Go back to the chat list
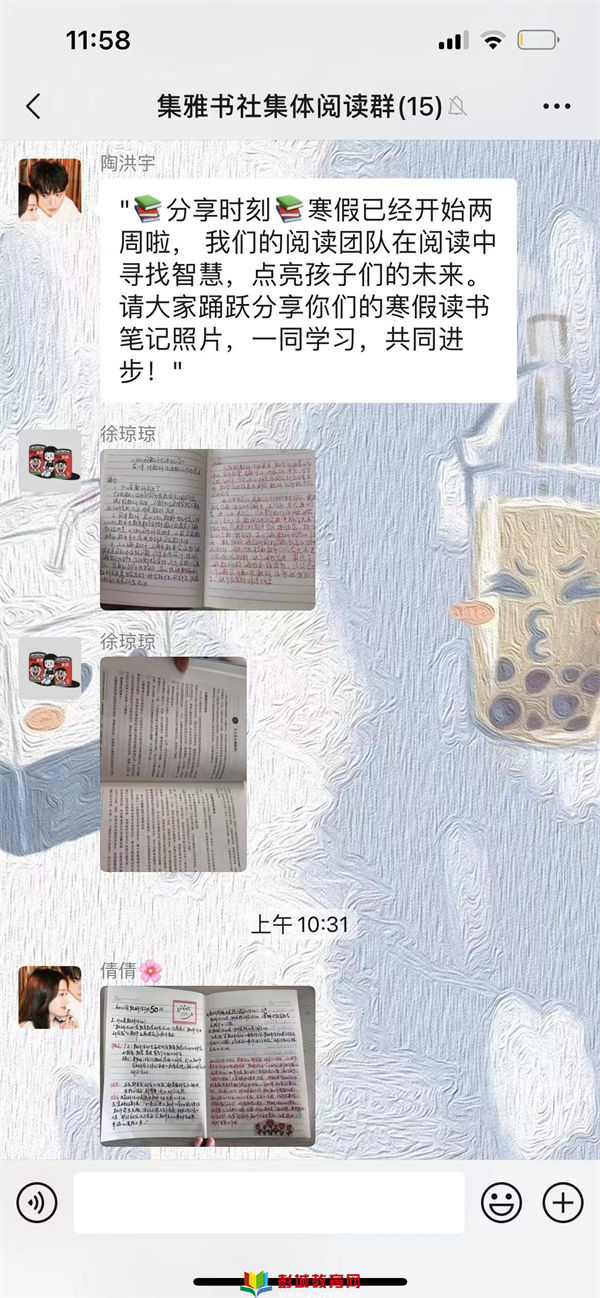This screenshot has width=600, height=1298. [x=33, y=107]
